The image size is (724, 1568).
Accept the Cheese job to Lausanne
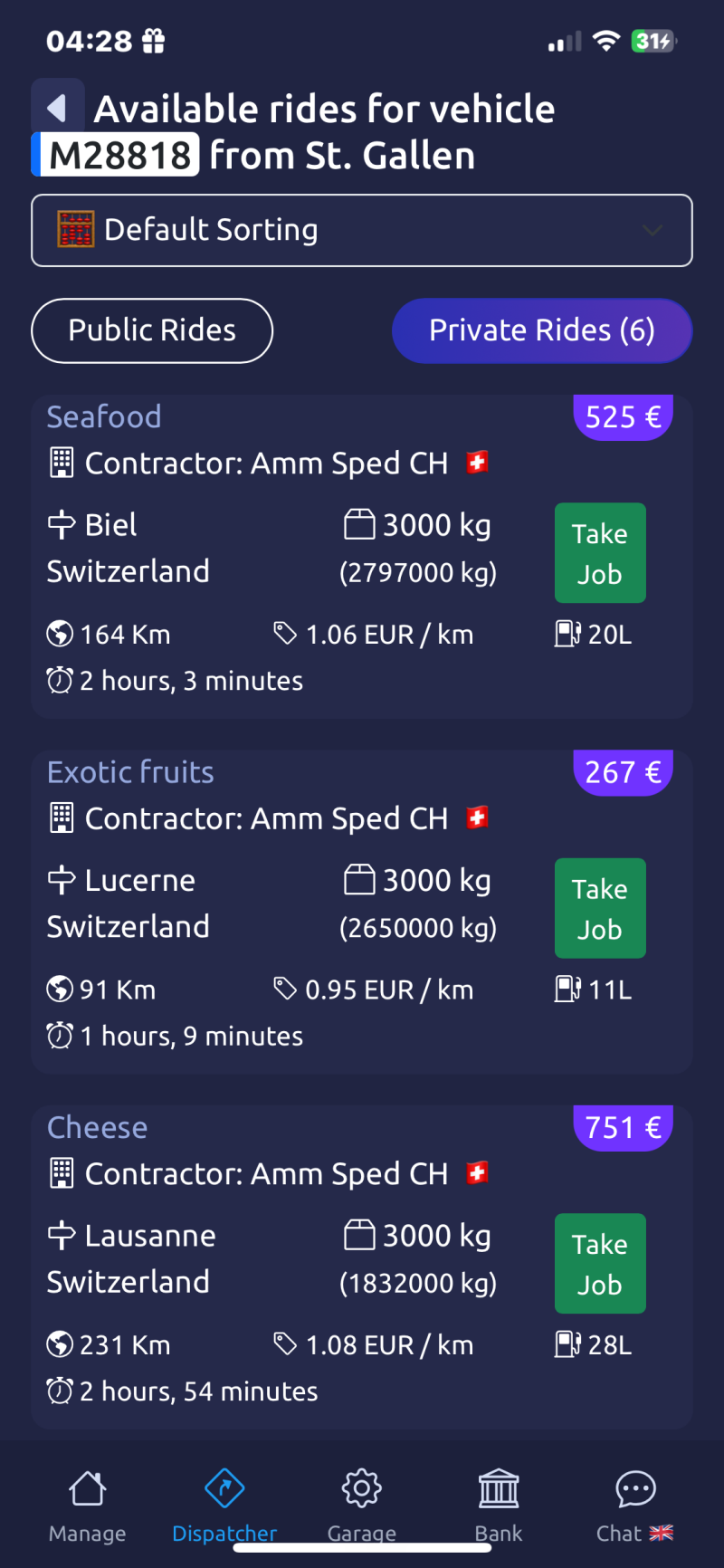pyautogui.click(x=599, y=1263)
